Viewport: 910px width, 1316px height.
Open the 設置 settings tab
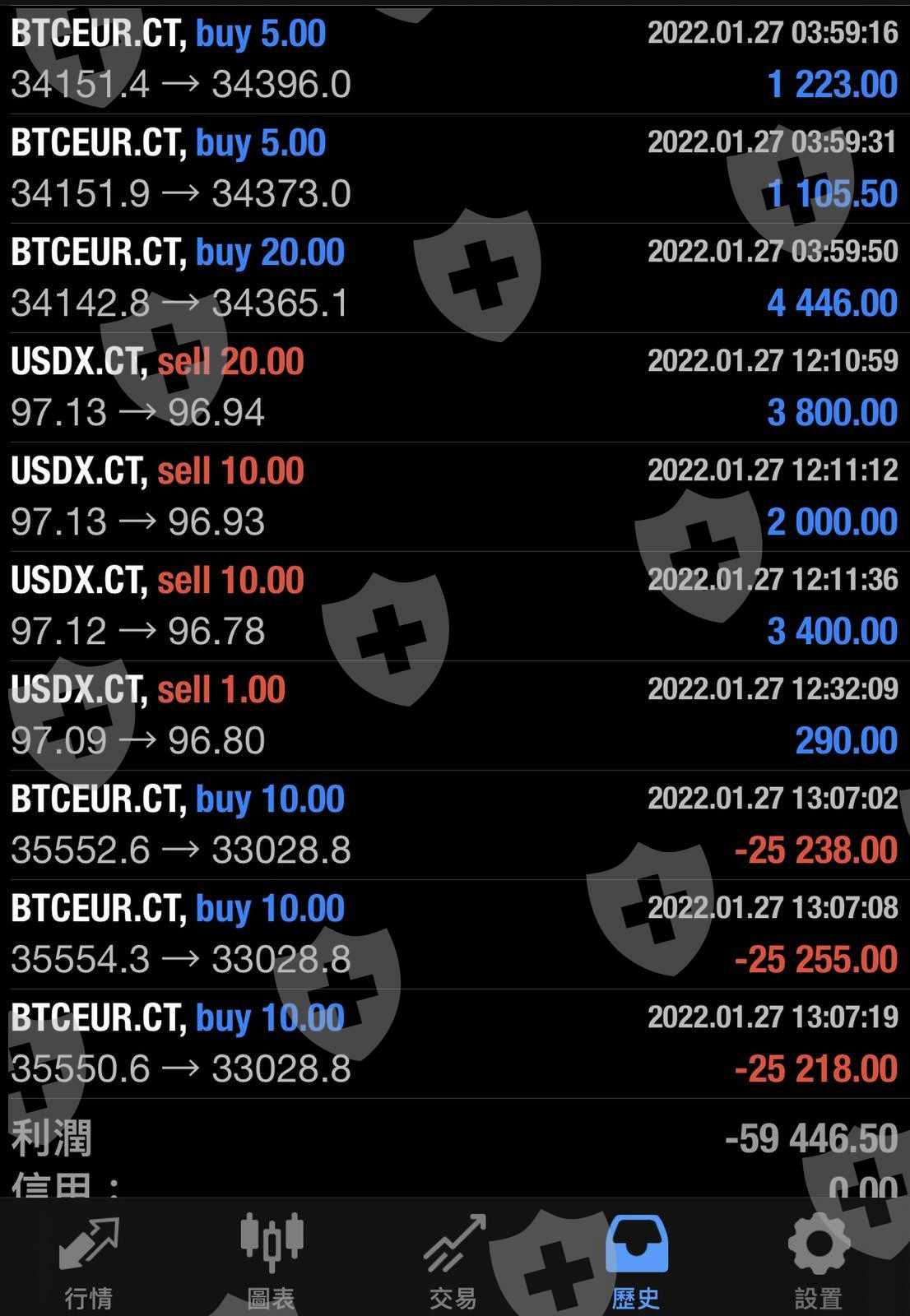(819, 1258)
